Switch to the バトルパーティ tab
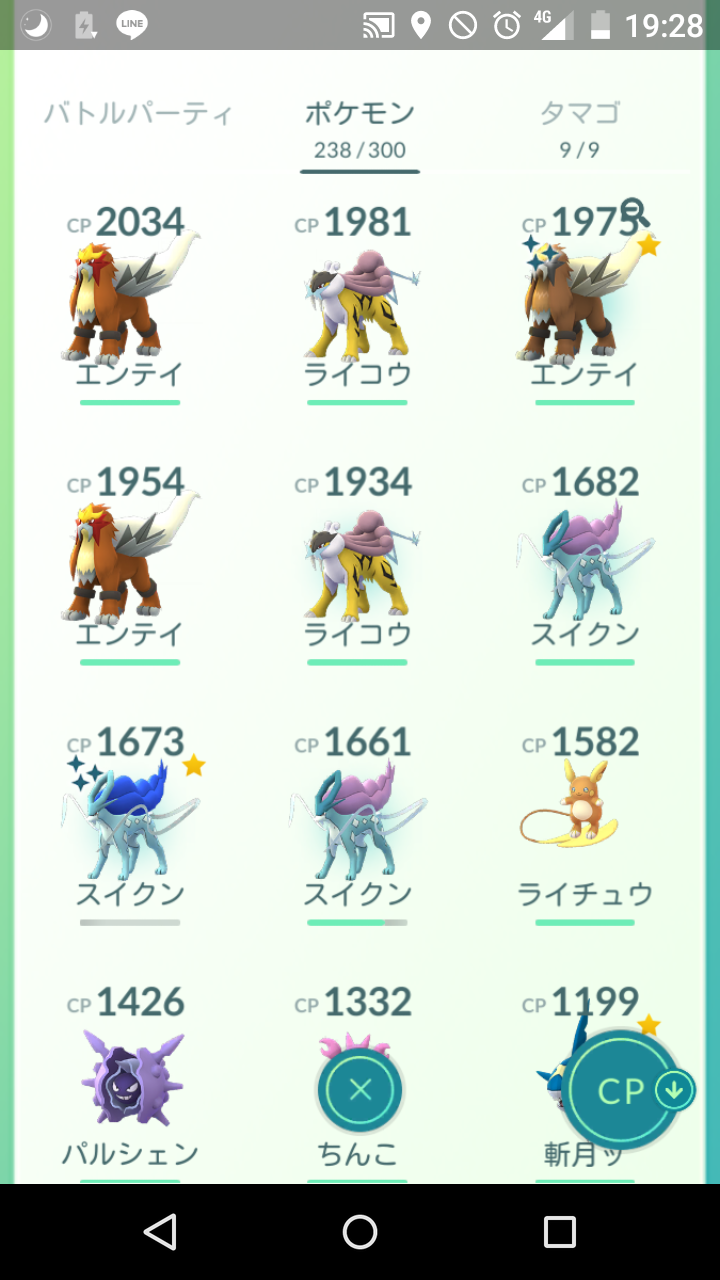720x1280 pixels. (138, 114)
